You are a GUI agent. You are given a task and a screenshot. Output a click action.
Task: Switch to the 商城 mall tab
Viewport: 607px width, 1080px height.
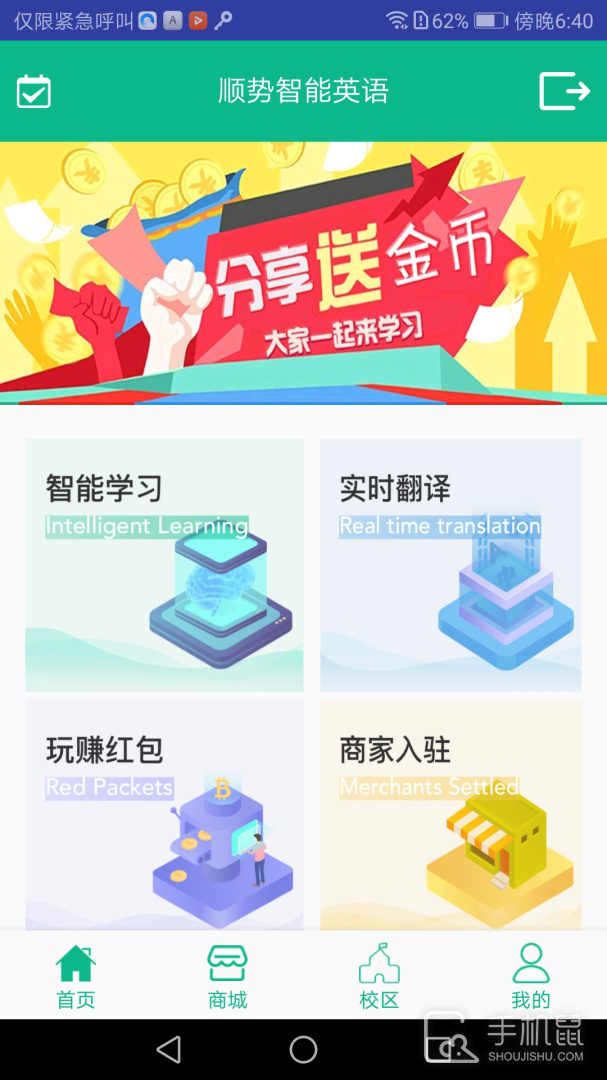[x=228, y=976]
